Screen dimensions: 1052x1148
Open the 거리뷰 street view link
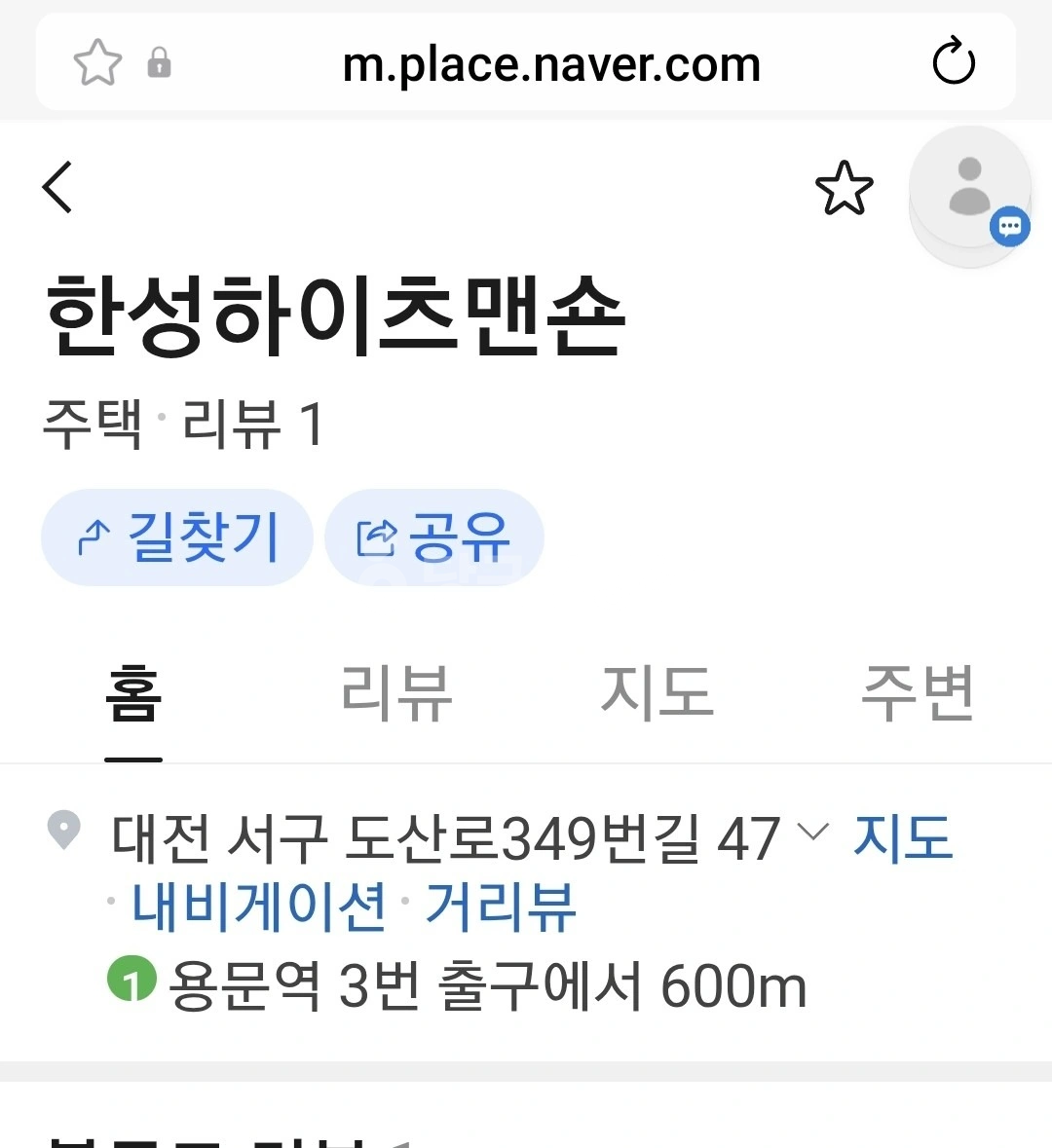click(501, 907)
